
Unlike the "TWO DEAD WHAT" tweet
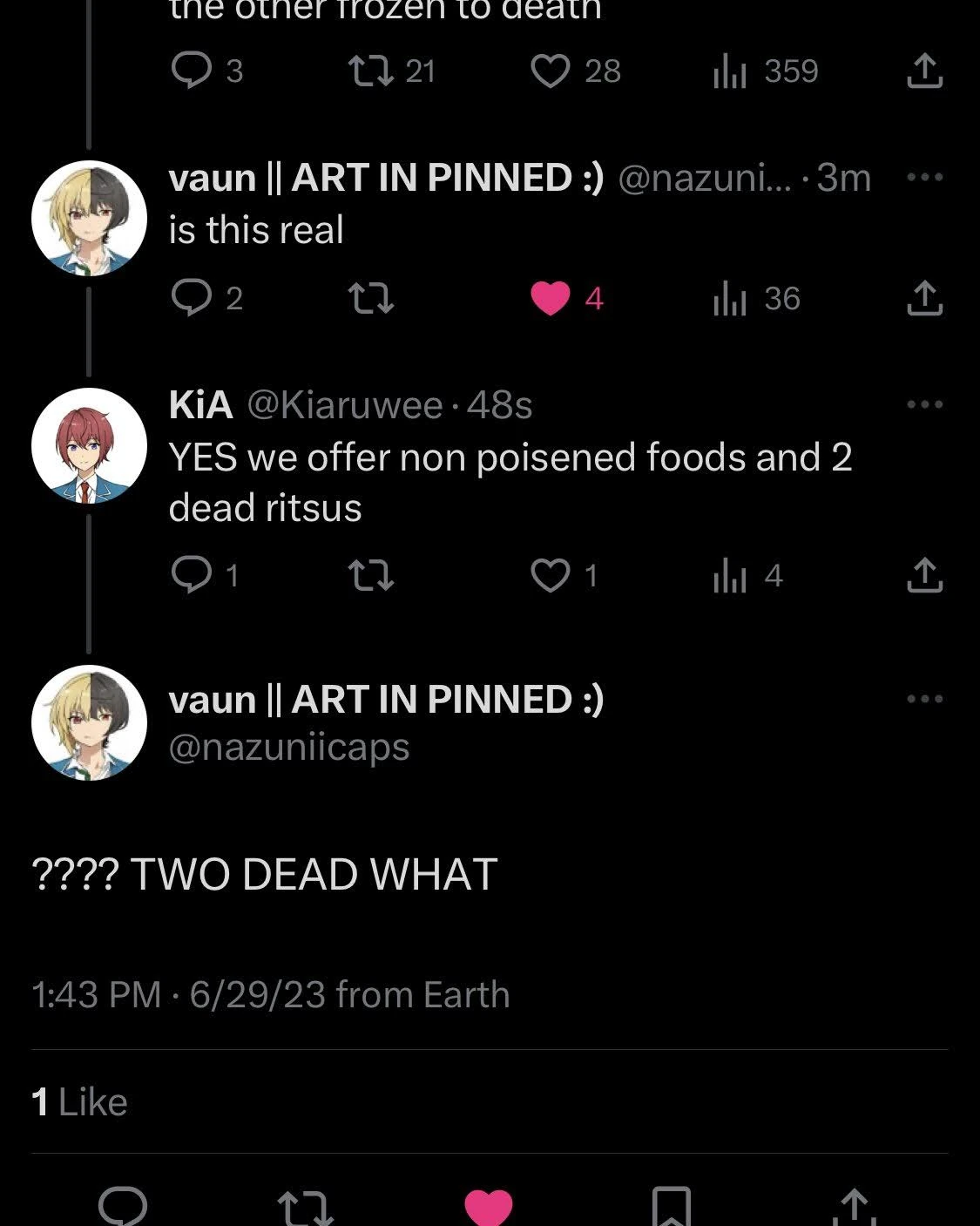[489, 1207]
